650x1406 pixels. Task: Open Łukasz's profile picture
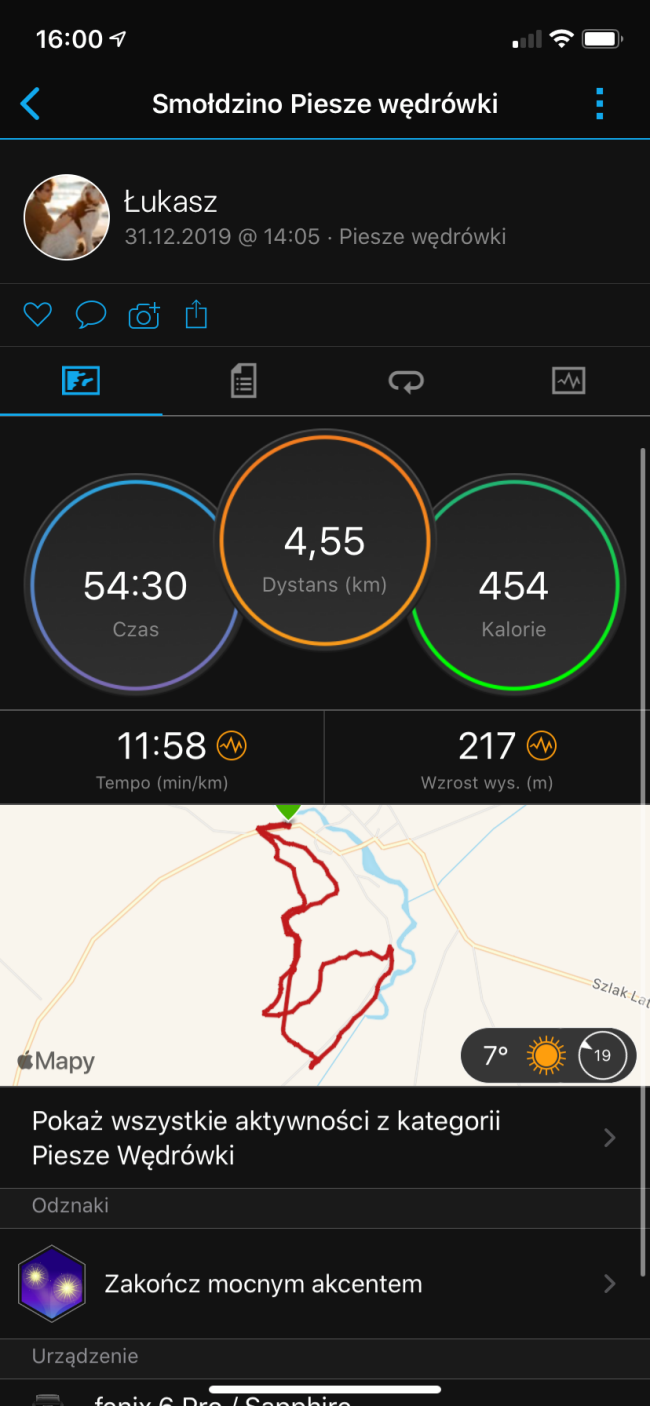pyautogui.click(x=67, y=217)
